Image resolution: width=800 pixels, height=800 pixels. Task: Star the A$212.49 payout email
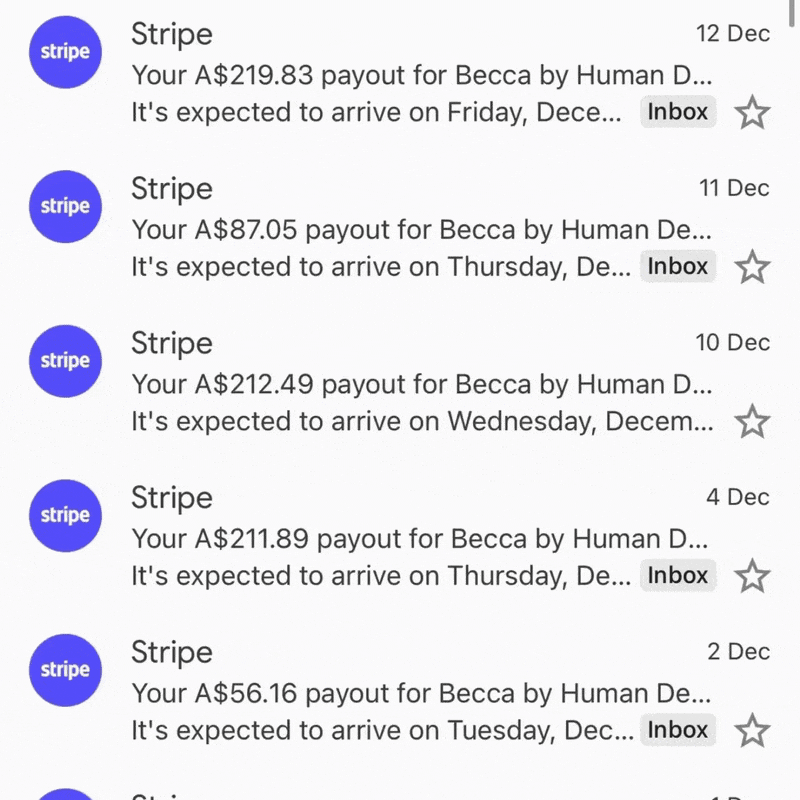click(752, 422)
